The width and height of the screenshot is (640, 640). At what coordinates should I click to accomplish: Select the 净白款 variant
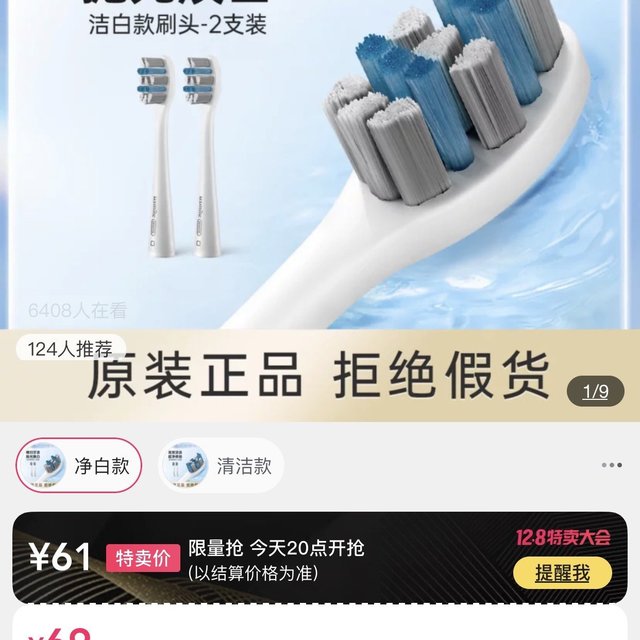tap(79, 465)
